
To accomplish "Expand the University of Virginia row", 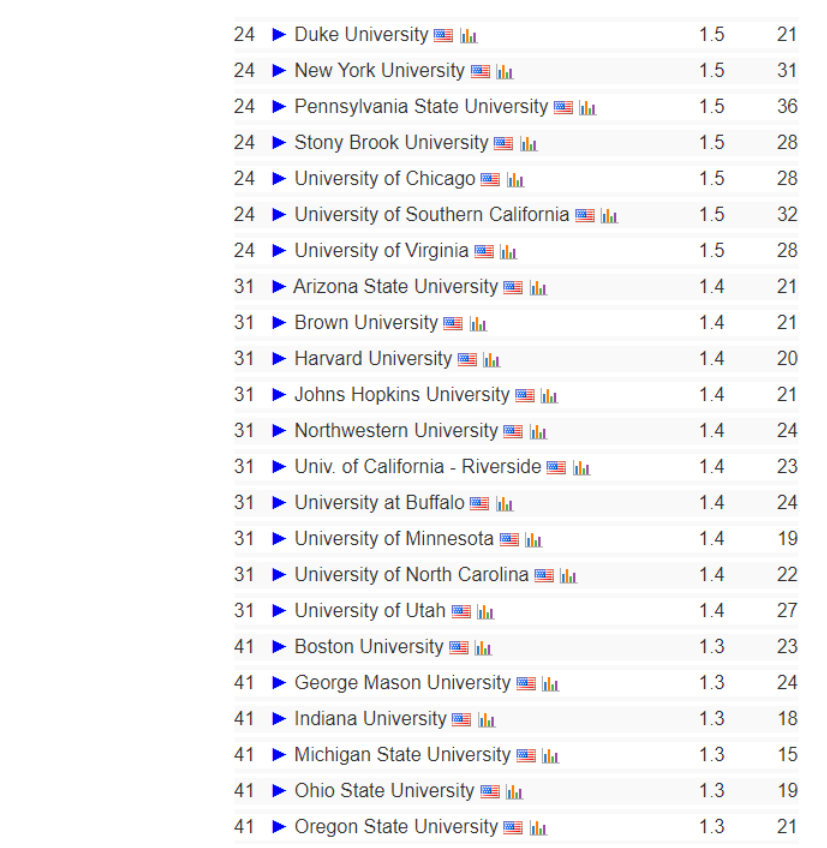I will point(279,251).
